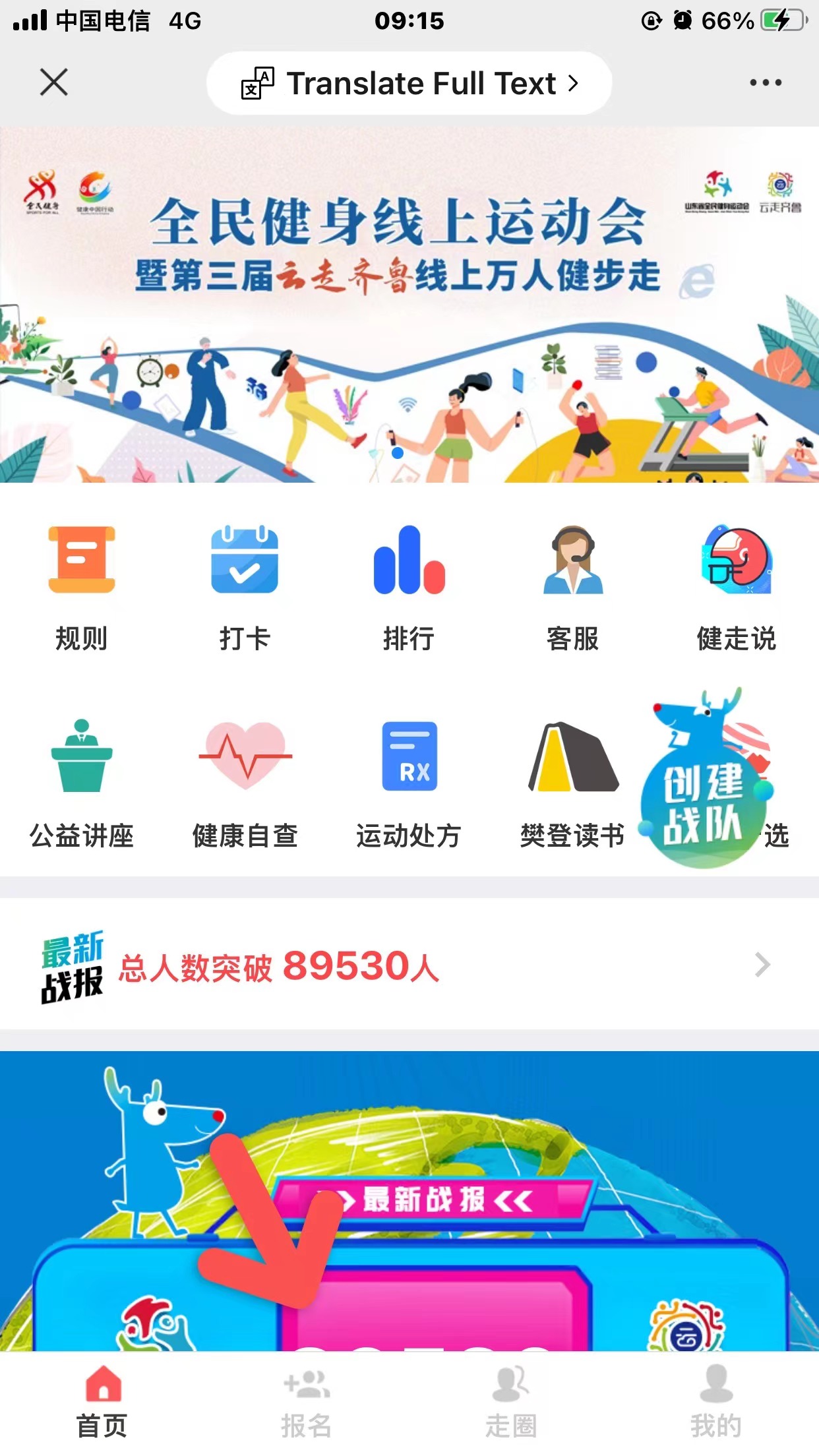View the 排行 rankings
Screen dimensions: 819x1456
[x=408, y=588]
